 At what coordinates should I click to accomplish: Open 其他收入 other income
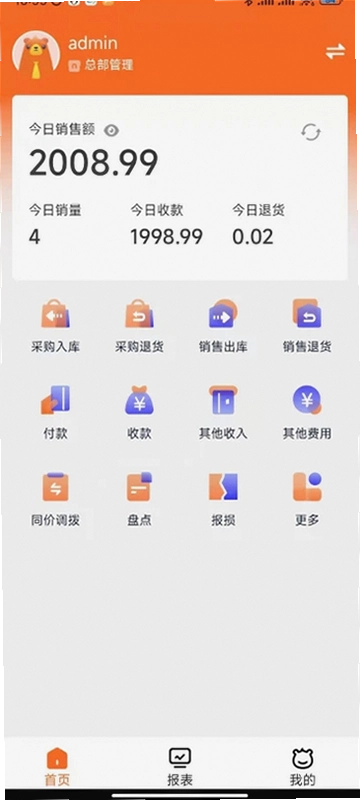[223, 413]
